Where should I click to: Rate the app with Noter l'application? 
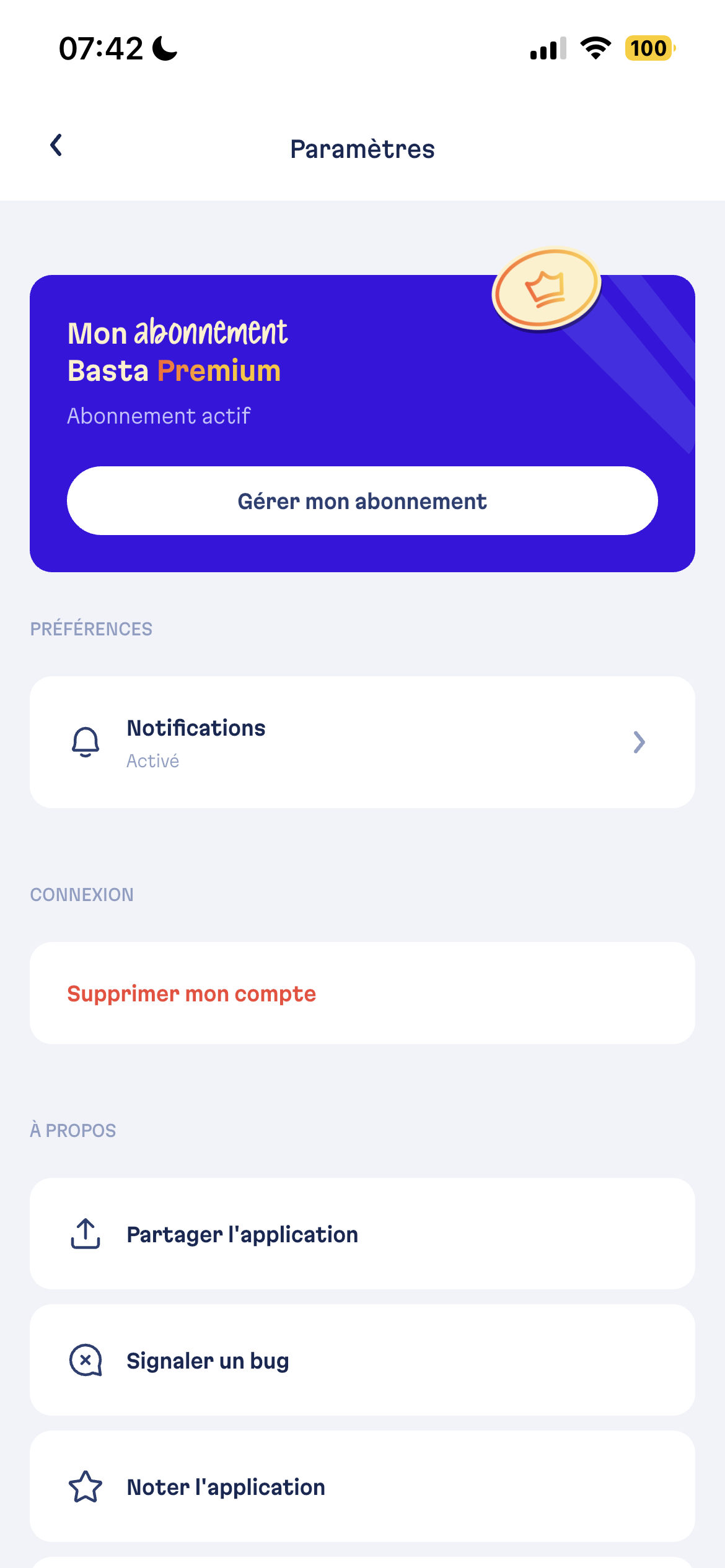(362, 1487)
